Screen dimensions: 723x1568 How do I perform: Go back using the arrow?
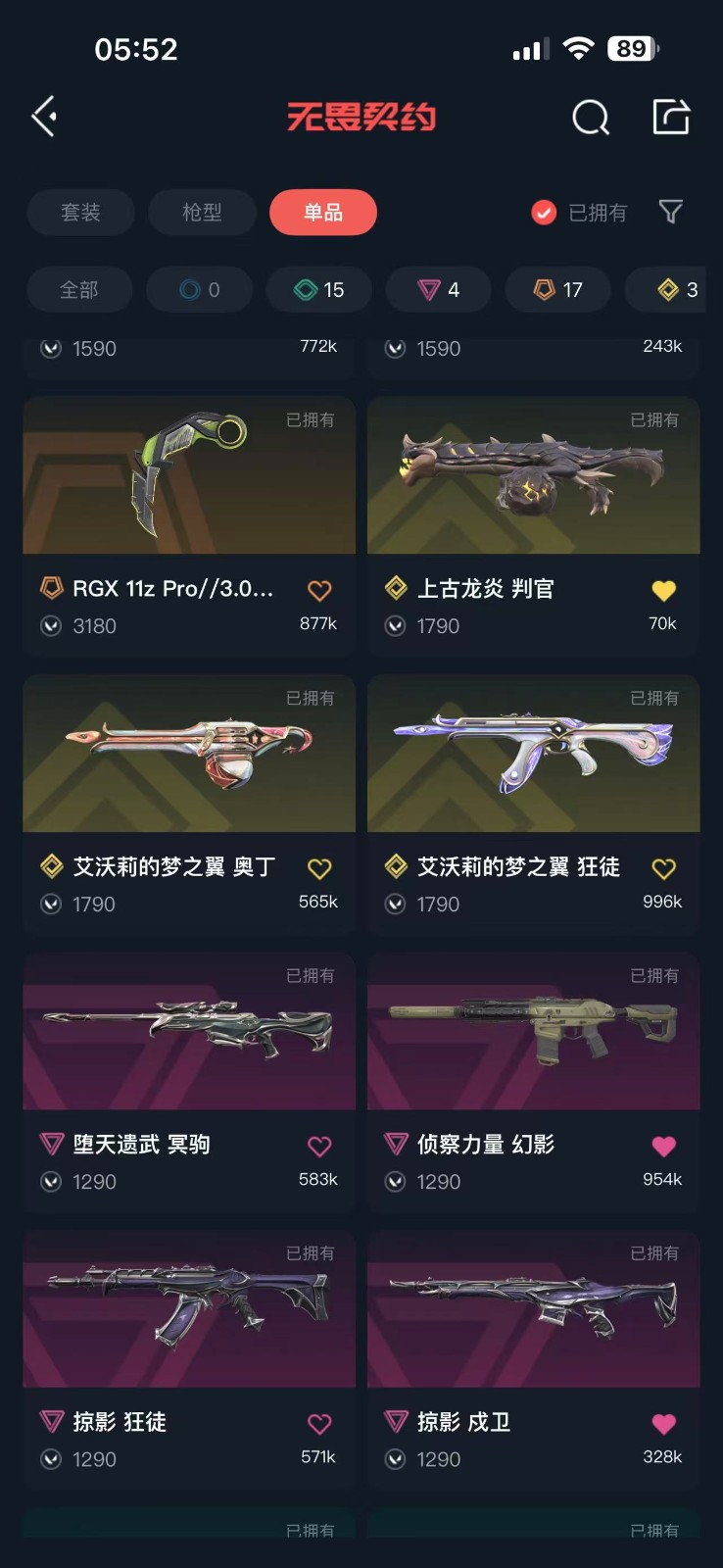(x=44, y=118)
